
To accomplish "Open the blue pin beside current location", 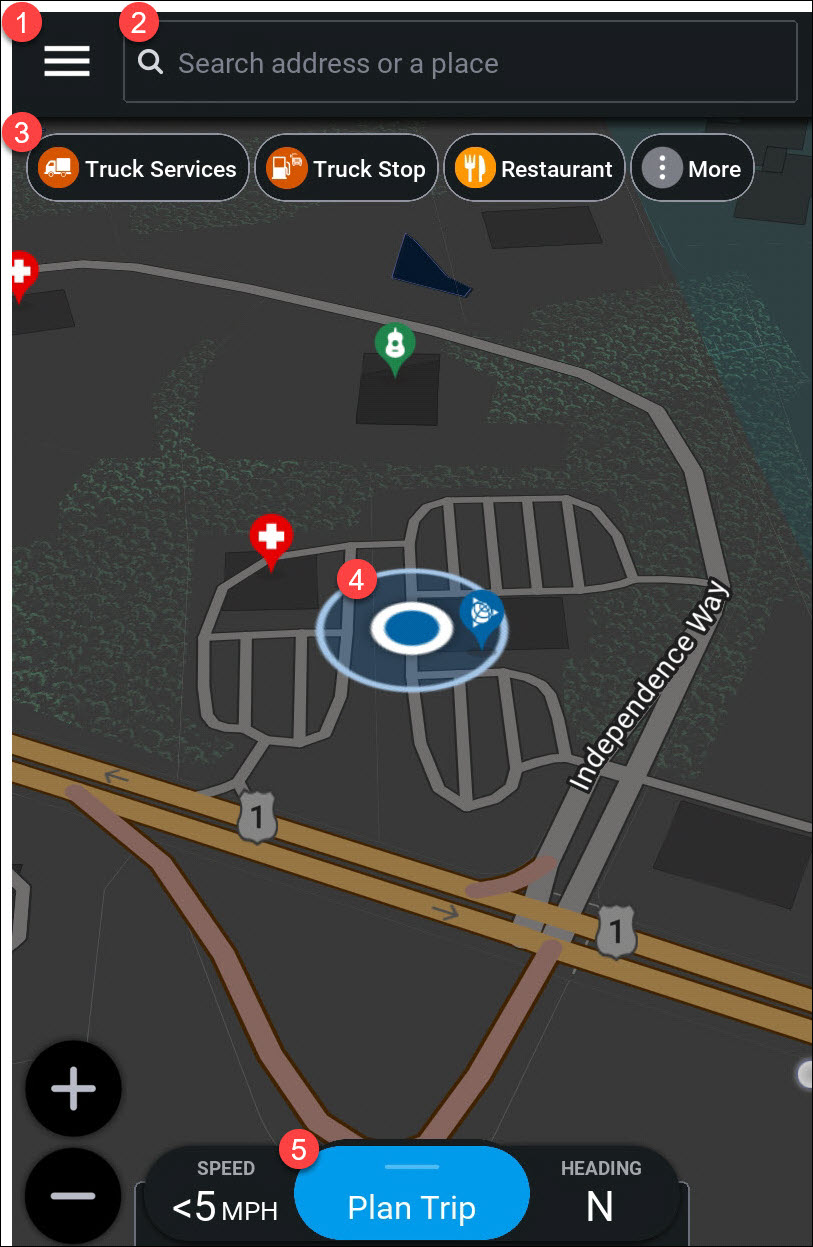I will pos(481,615).
